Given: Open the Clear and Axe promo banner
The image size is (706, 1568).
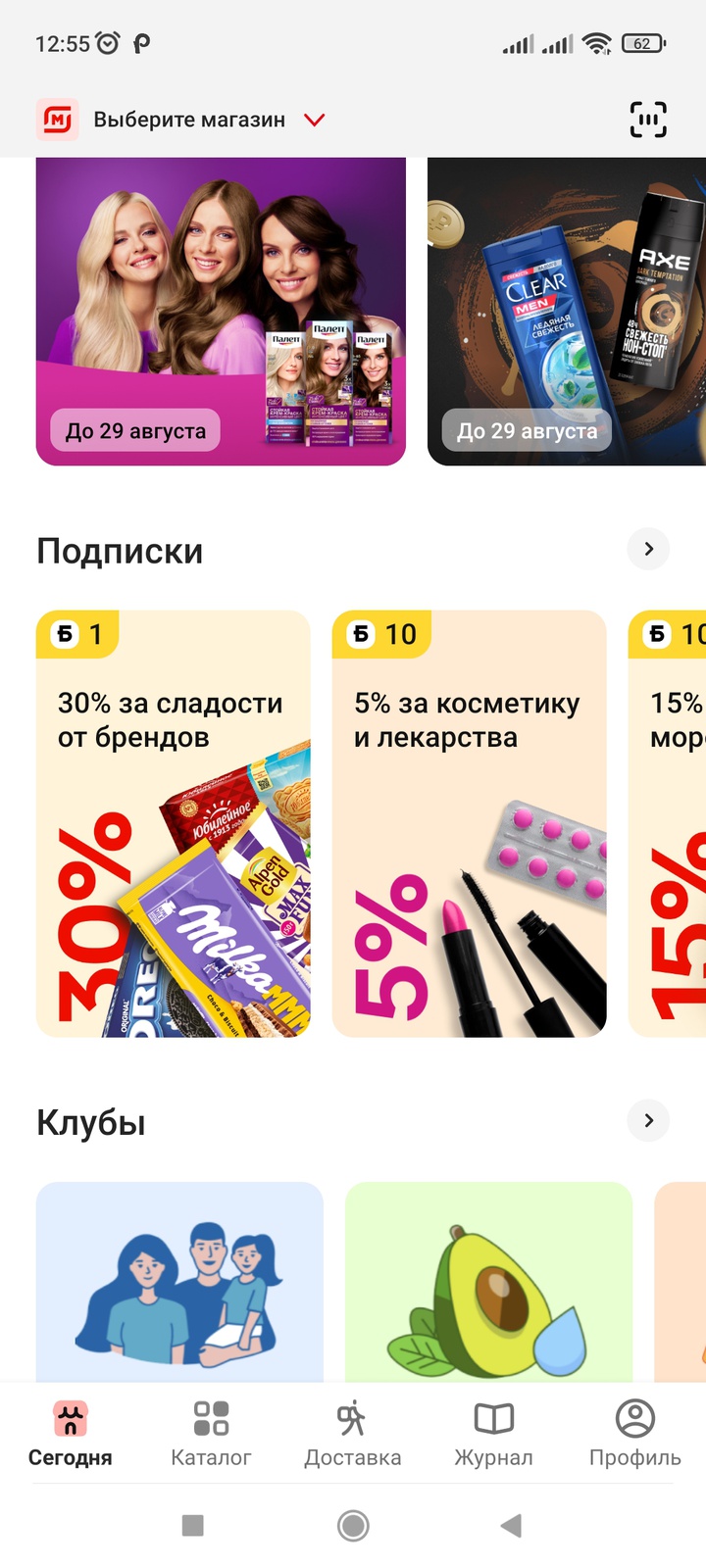Looking at the screenshot, I should (x=567, y=311).
